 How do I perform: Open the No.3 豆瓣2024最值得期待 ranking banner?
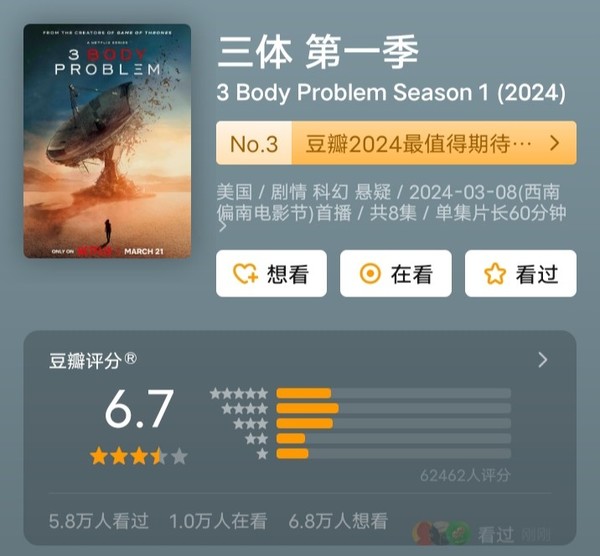pyautogui.click(x=396, y=145)
